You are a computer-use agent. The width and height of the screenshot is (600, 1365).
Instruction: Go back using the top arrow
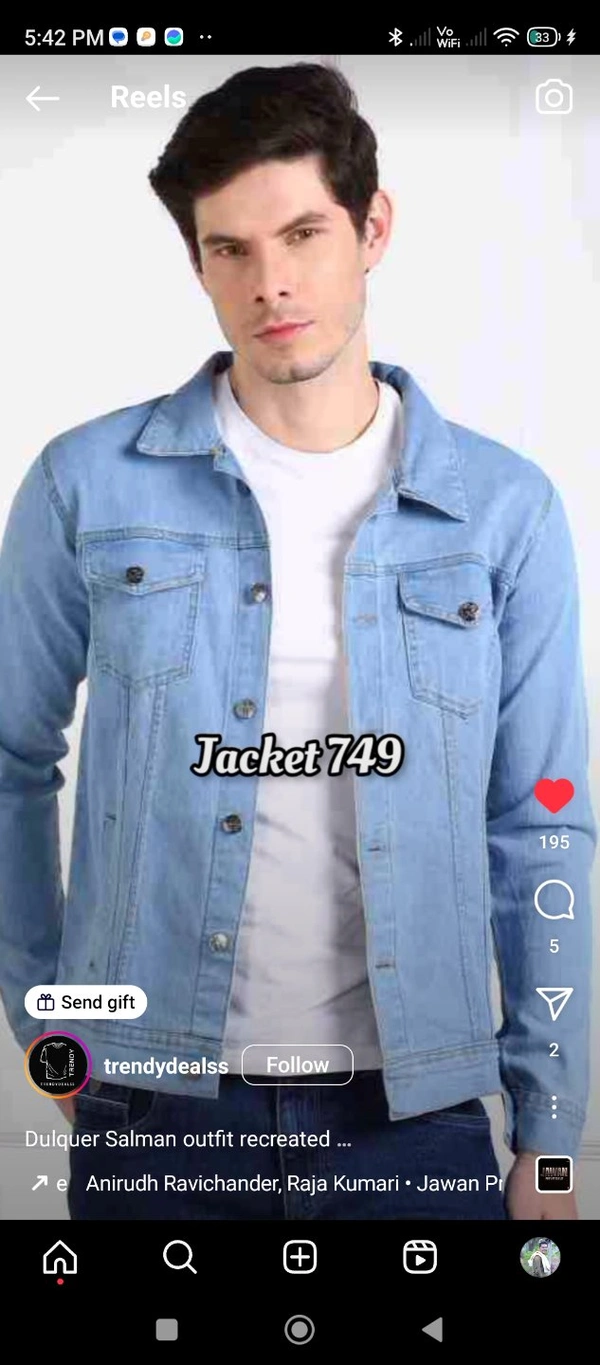(x=42, y=98)
